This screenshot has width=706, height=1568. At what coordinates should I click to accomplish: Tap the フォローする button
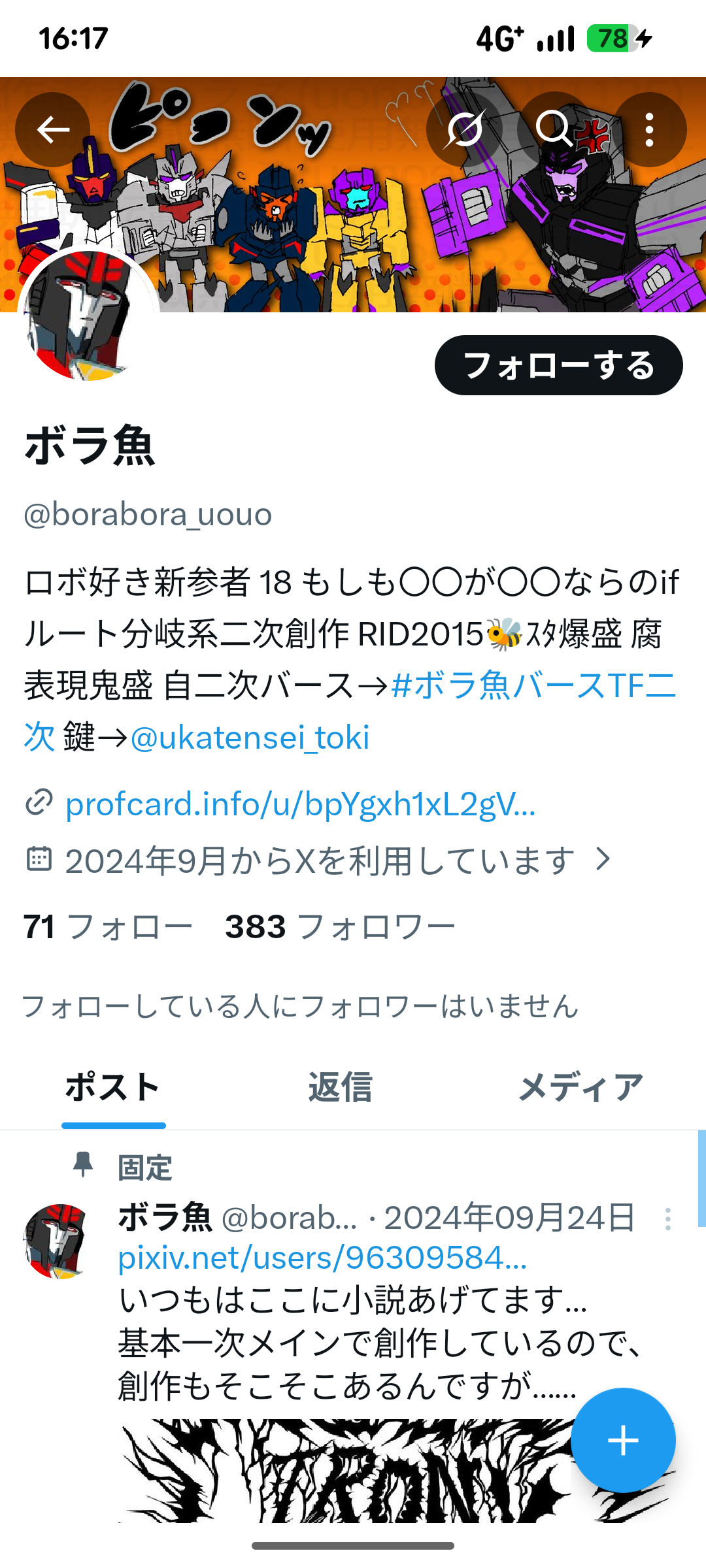pyautogui.click(x=558, y=365)
